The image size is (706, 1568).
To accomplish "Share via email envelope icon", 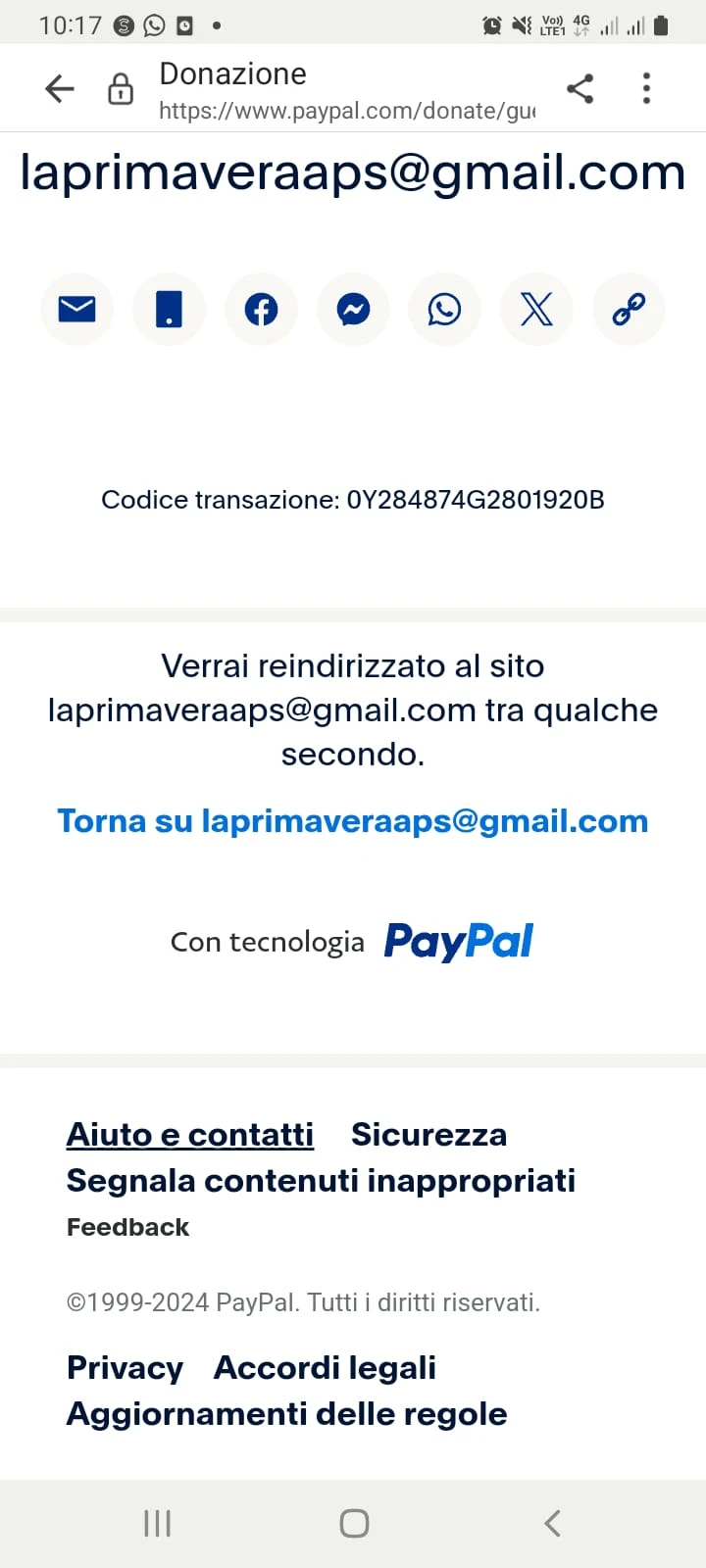I will tap(76, 310).
